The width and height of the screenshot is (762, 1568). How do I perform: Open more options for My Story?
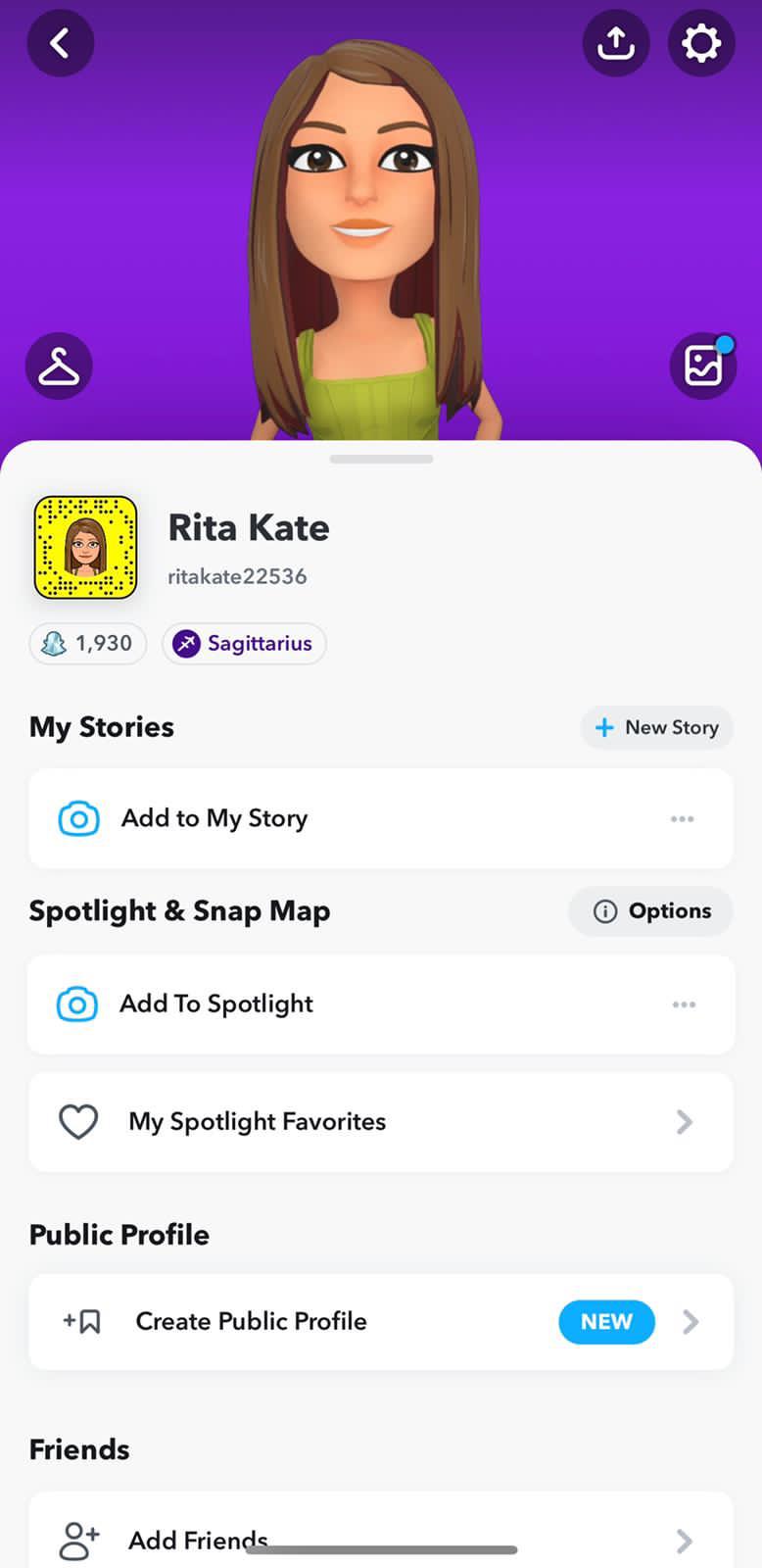[x=682, y=818]
